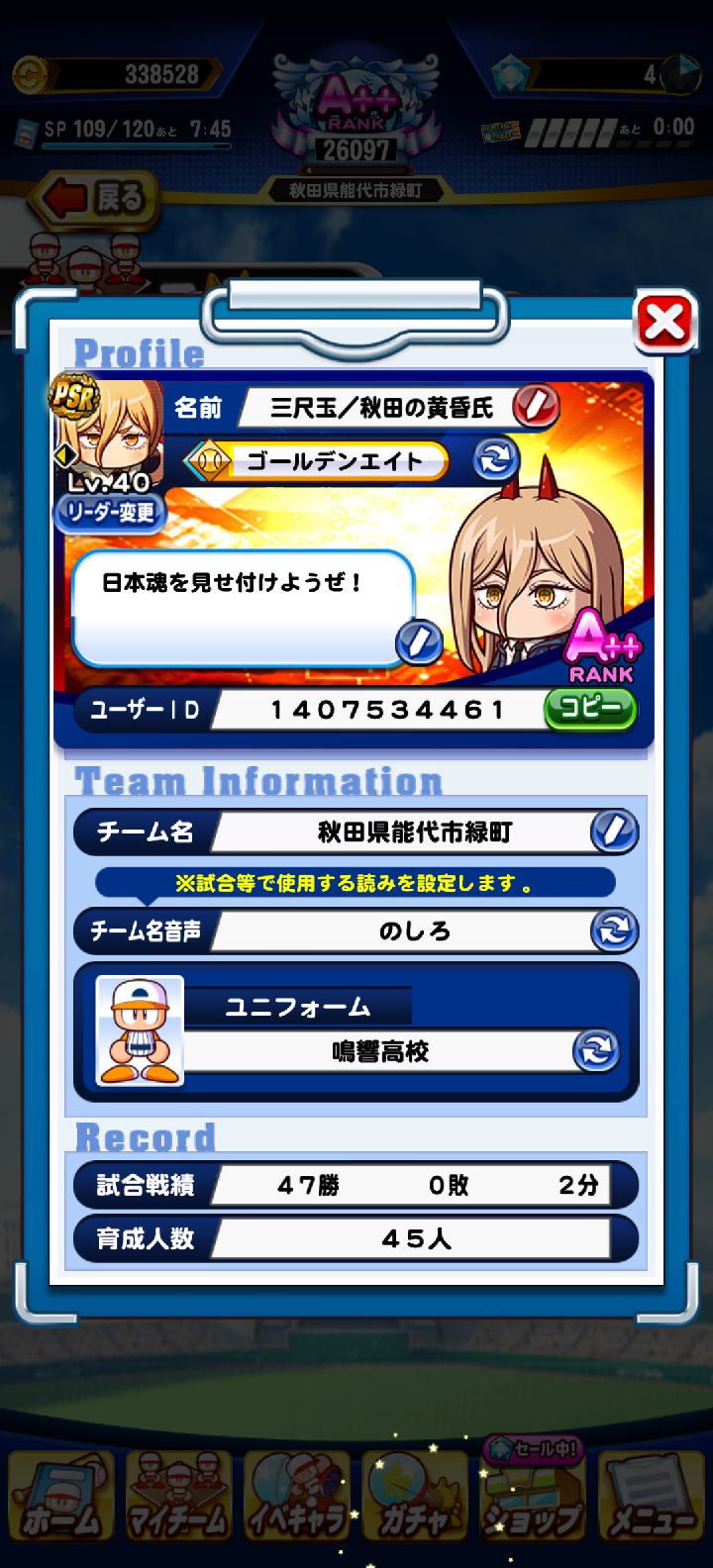
Task: Open the ホーム tab
Action: coord(58,1498)
